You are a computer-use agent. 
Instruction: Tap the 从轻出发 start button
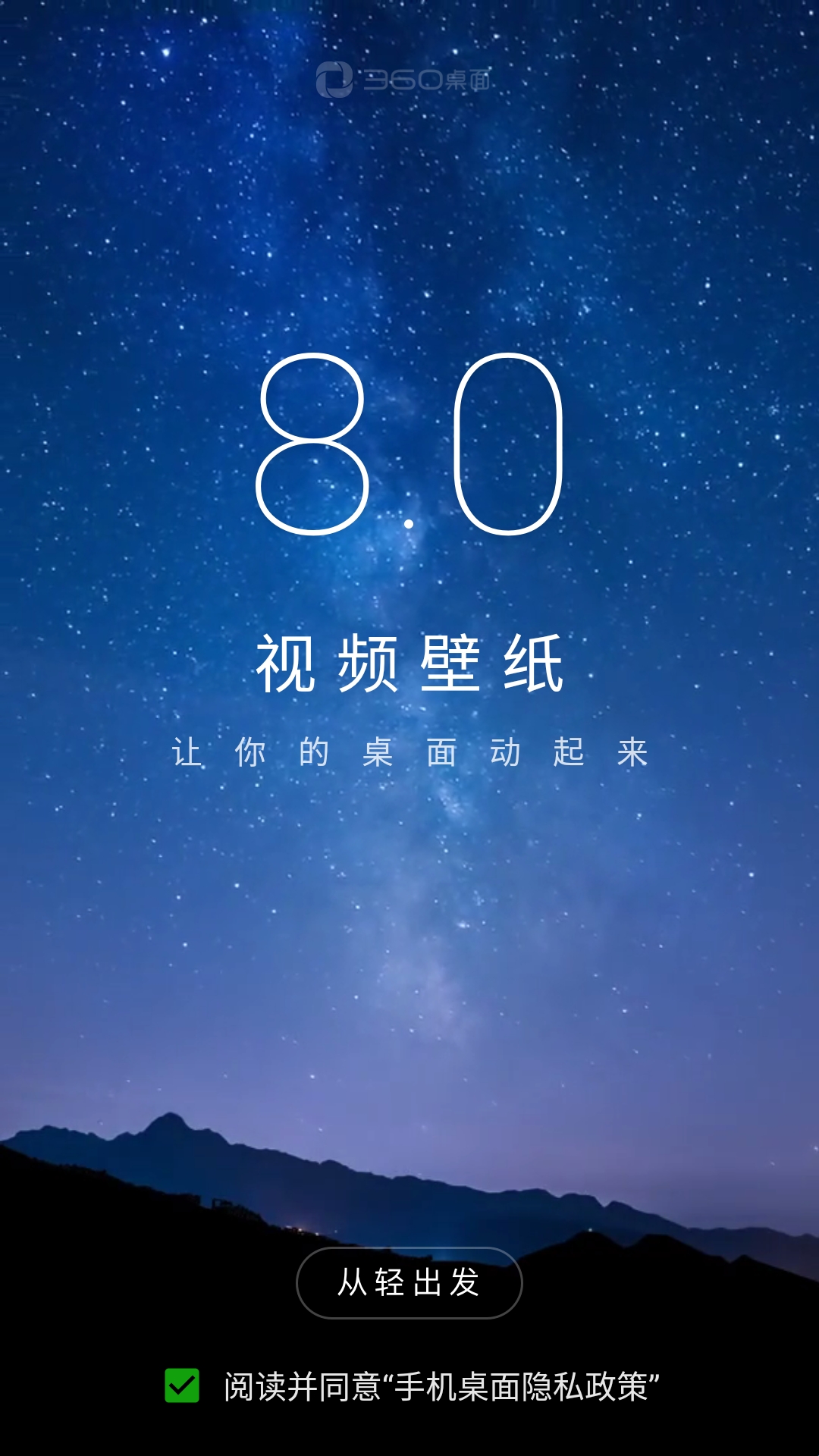(409, 1283)
